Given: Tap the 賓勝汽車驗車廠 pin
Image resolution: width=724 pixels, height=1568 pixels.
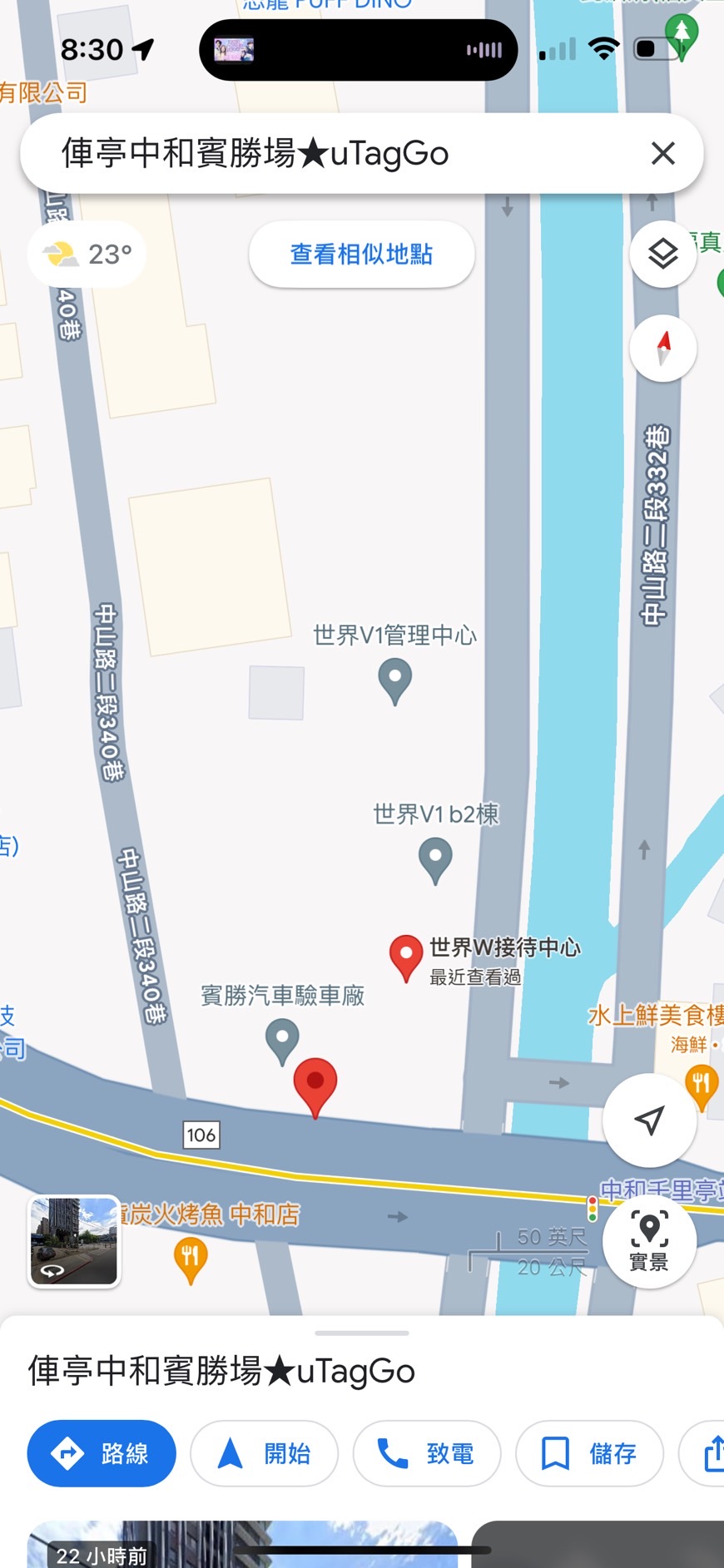Looking at the screenshot, I should tap(282, 1040).
